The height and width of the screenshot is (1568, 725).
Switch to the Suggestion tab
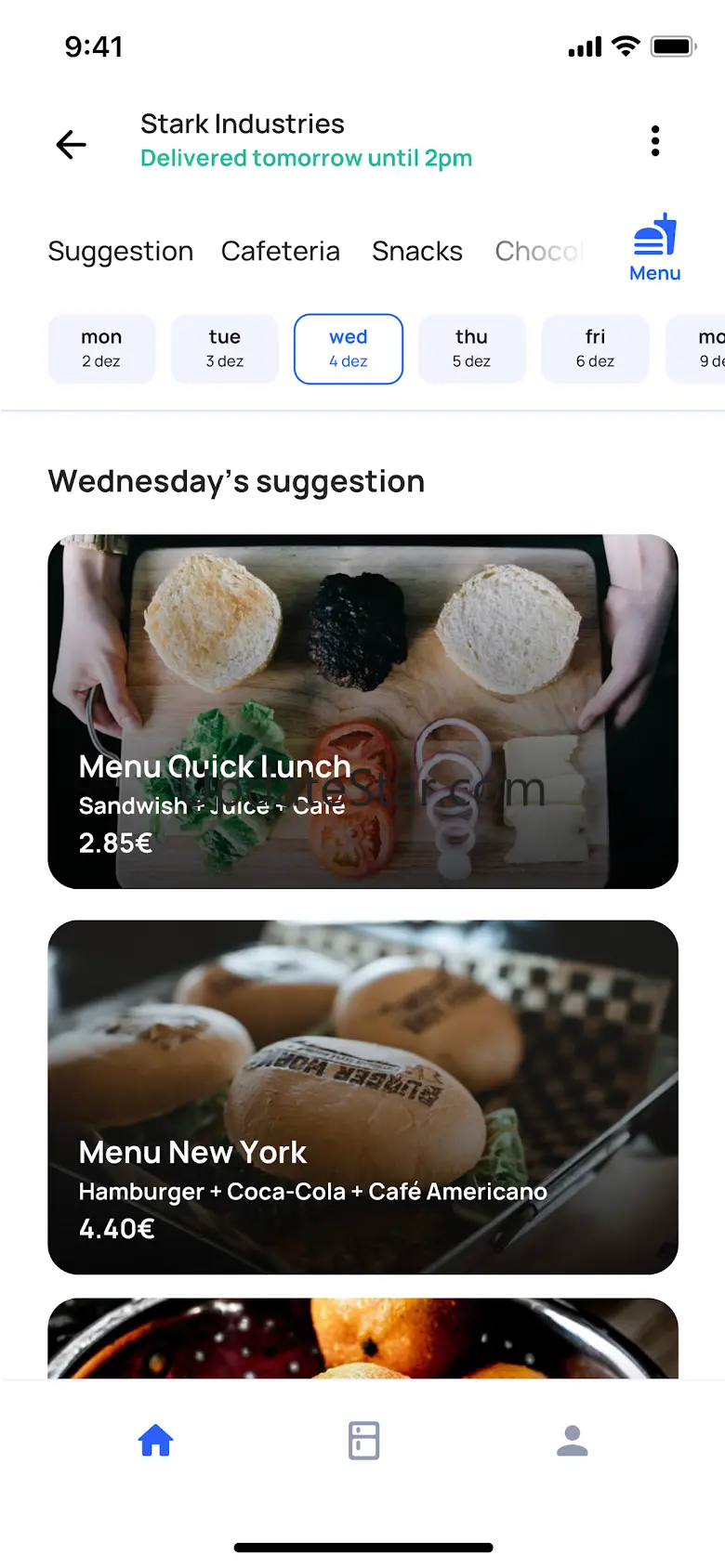121,251
